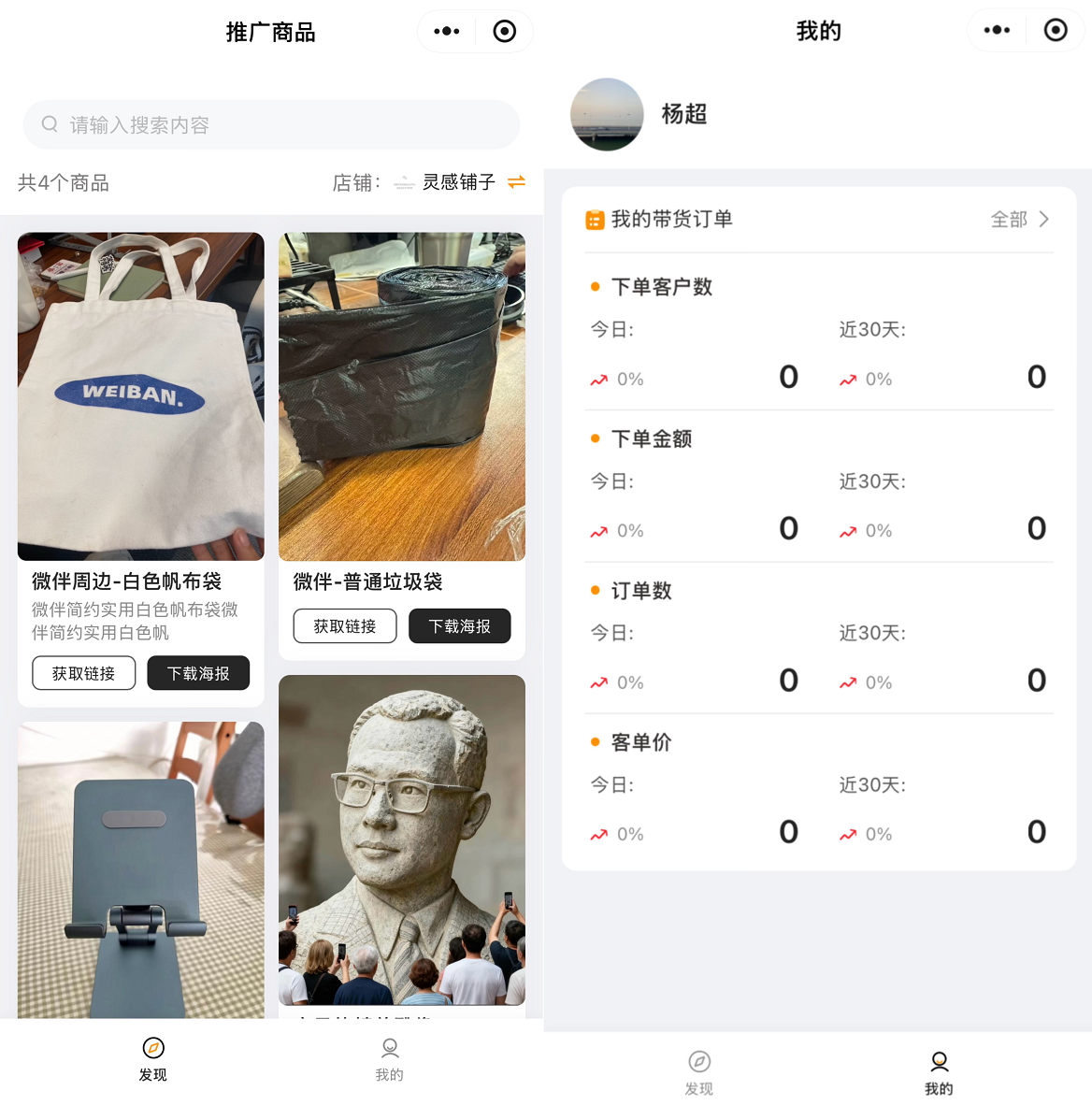The image size is (1092, 1105).
Task: Download poster for 微伴-普通垃圾袋
Action: point(460,626)
